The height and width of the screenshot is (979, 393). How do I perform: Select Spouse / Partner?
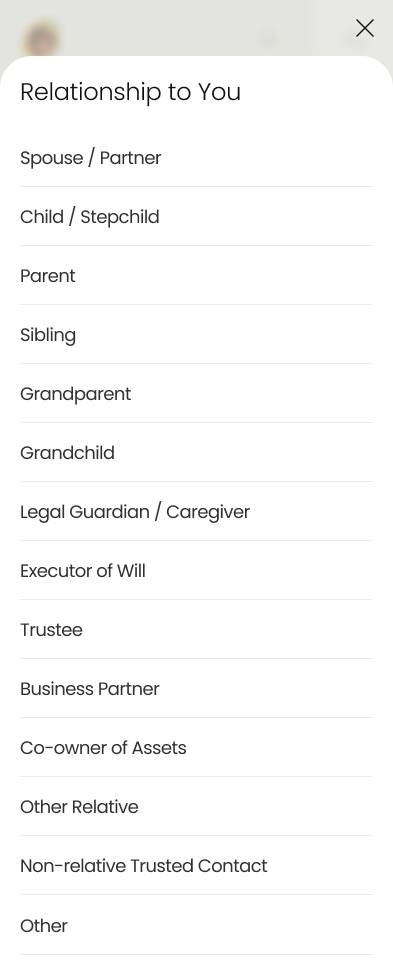click(x=196, y=157)
